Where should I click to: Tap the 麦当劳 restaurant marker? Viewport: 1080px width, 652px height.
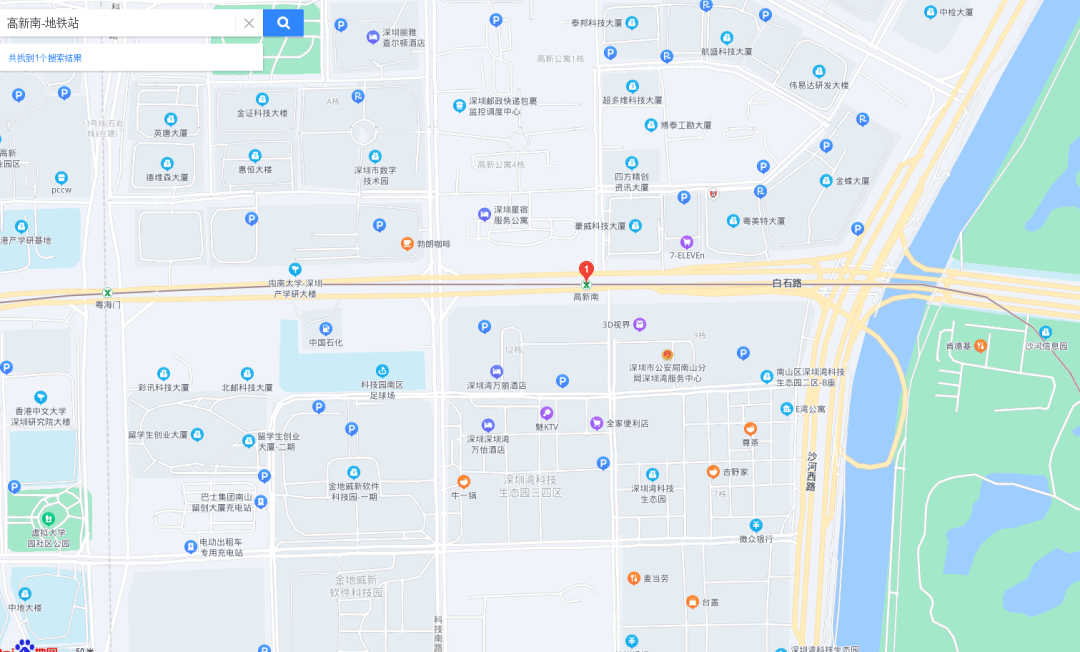pos(633,578)
